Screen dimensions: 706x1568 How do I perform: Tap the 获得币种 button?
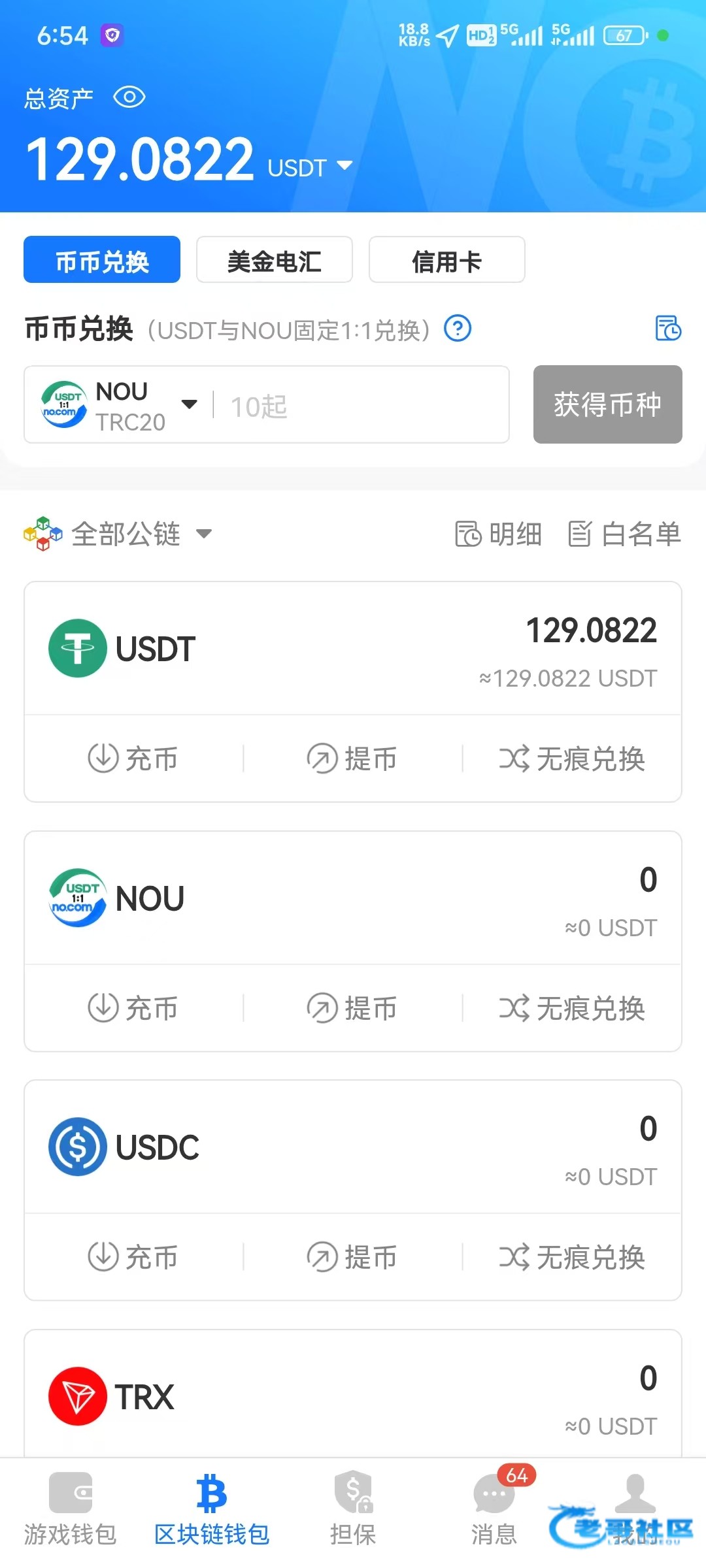607,404
